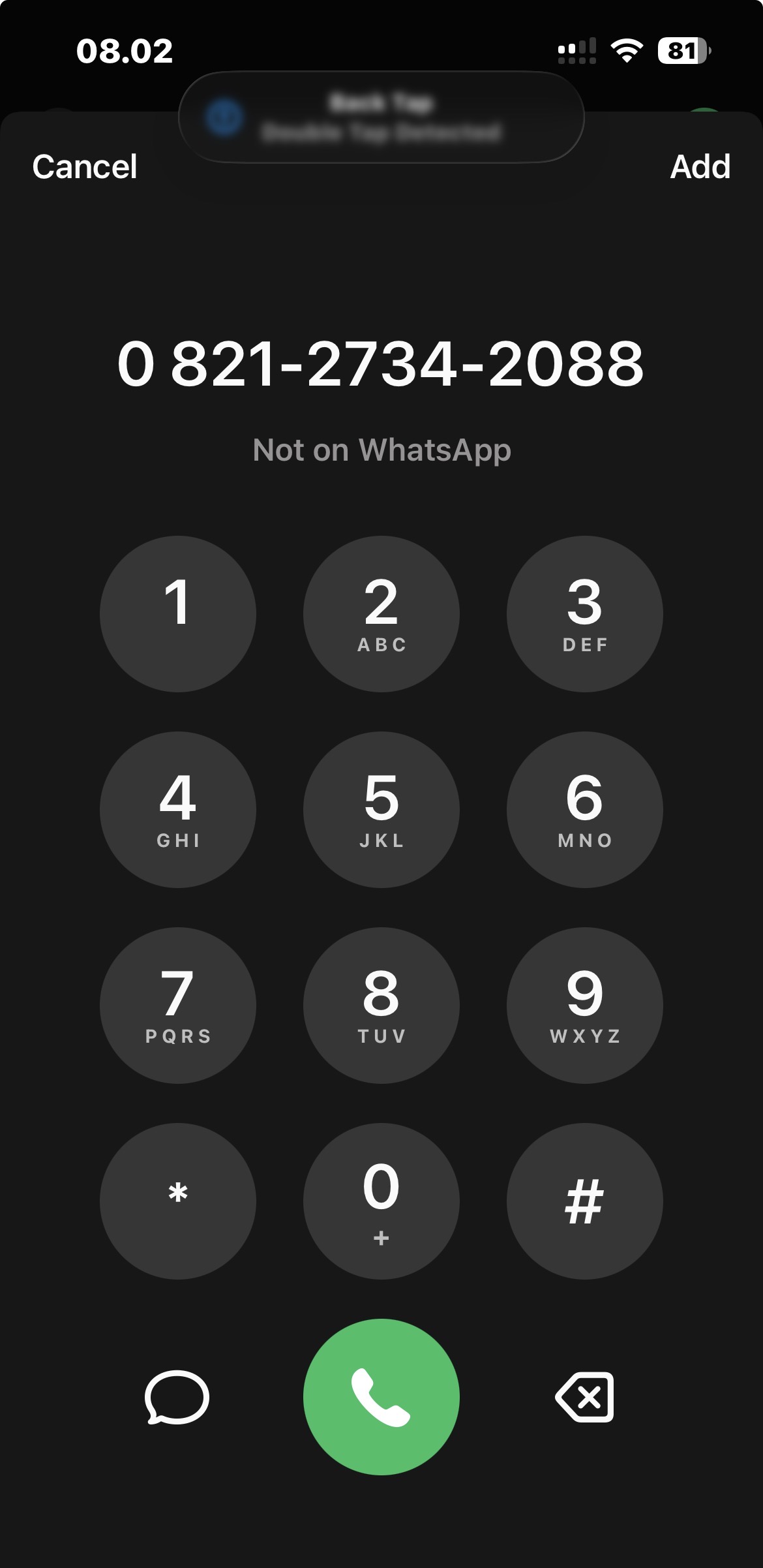
Task: Call the dialed number
Action: click(x=381, y=1397)
